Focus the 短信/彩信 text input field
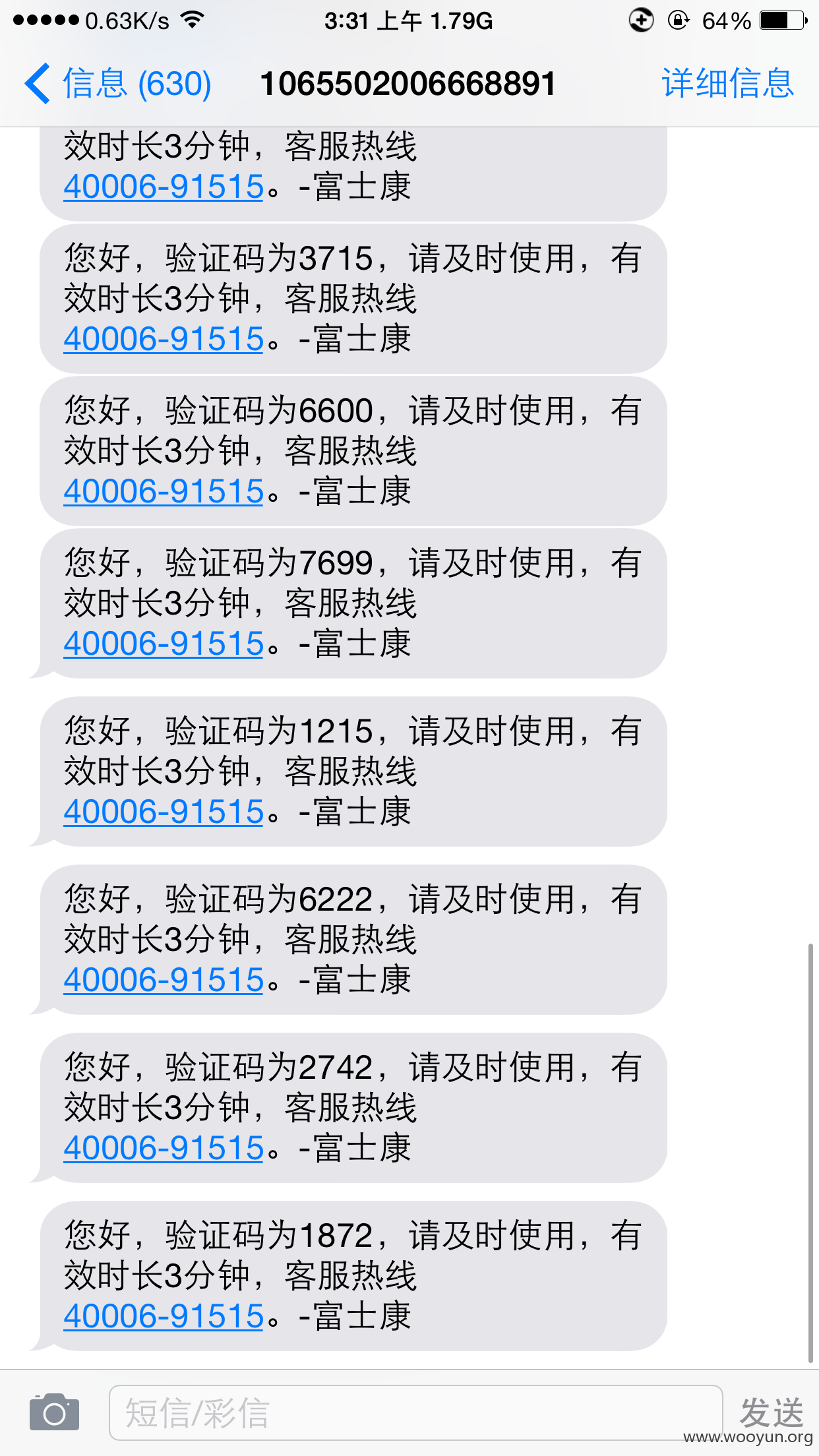The width and height of the screenshot is (819, 1456). click(415, 1412)
